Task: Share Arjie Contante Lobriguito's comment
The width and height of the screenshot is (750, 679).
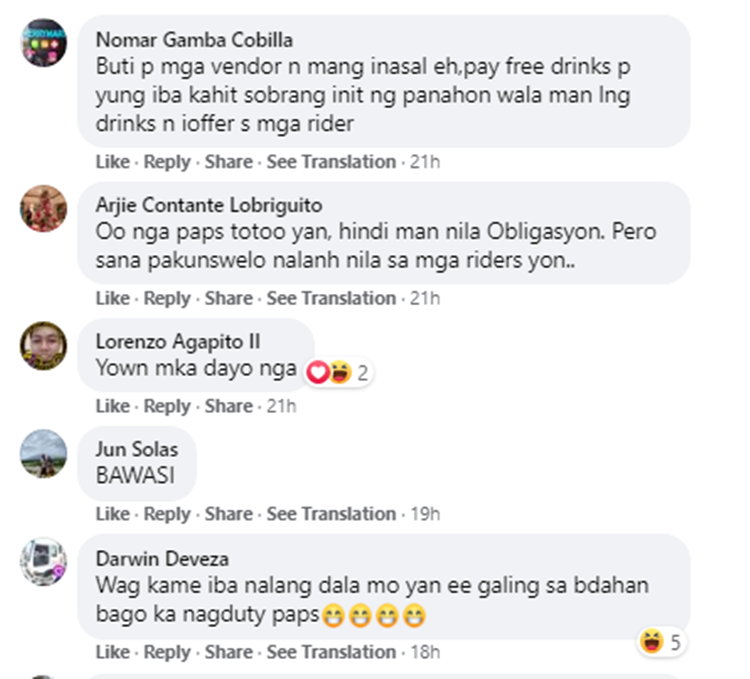Action: (228, 298)
